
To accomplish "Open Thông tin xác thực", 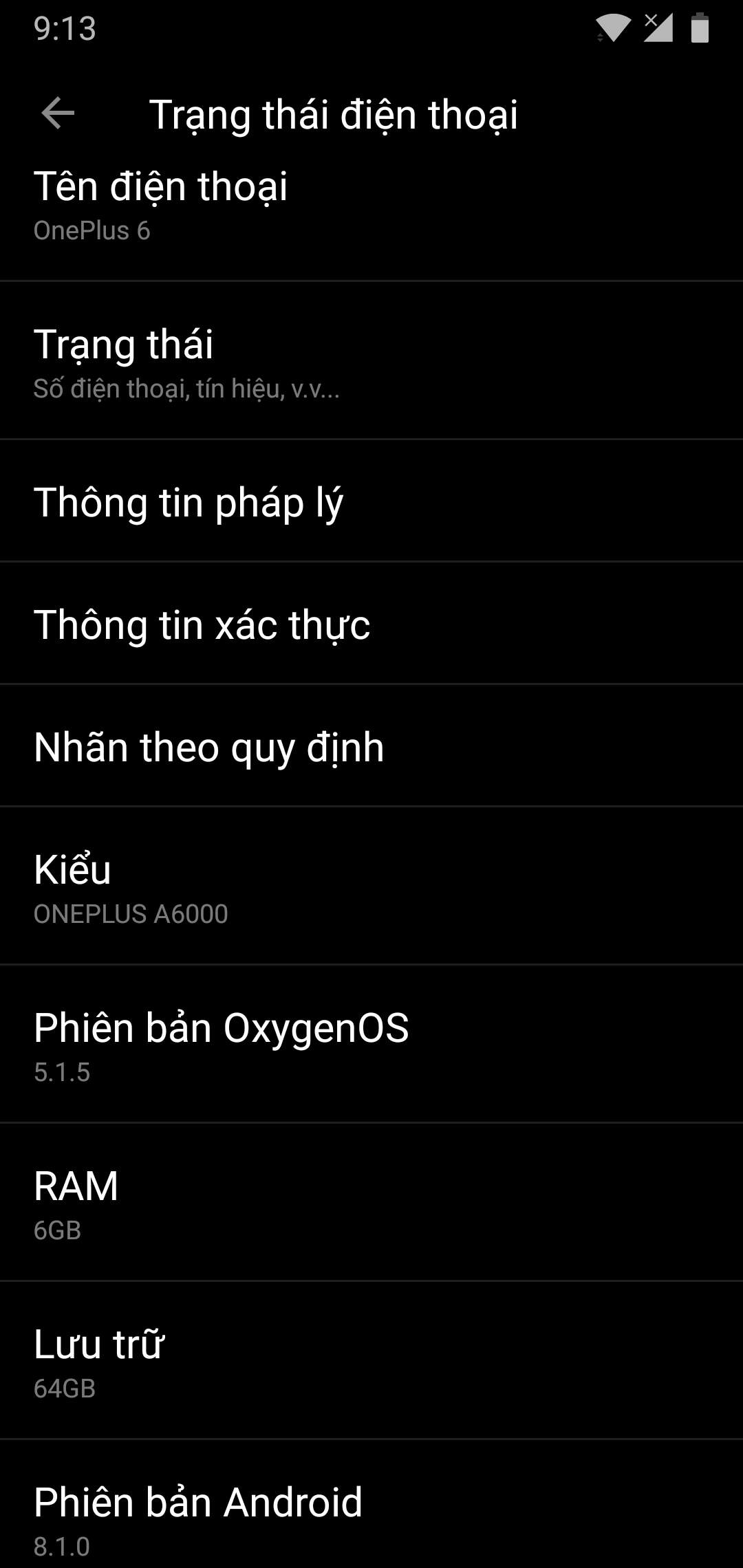I will coord(371,624).
